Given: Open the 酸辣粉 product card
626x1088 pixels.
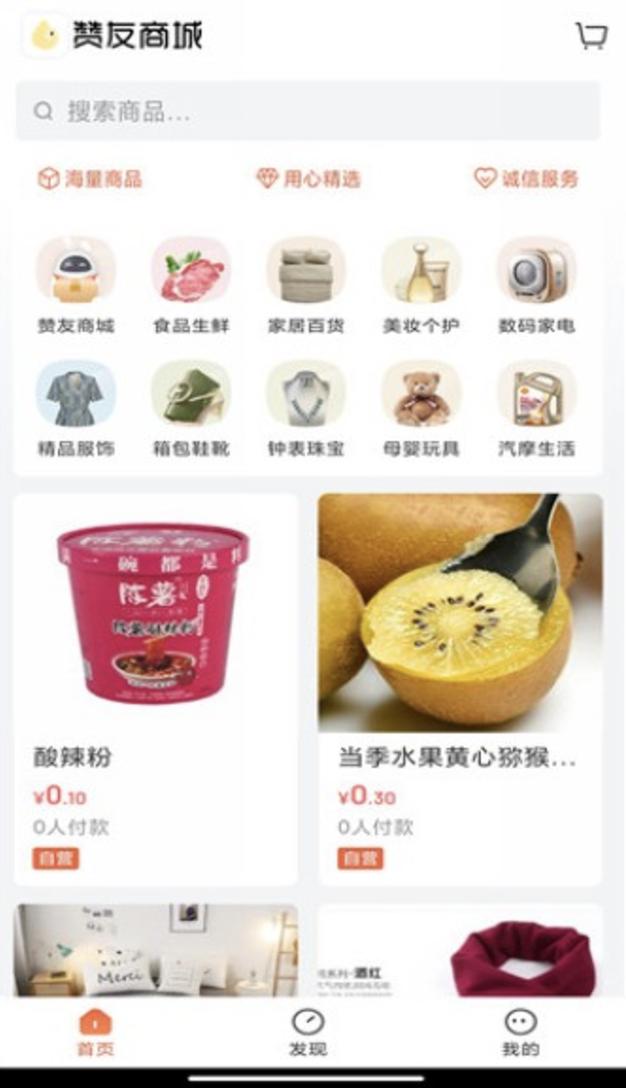Looking at the screenshot, I should pos(155,688).
